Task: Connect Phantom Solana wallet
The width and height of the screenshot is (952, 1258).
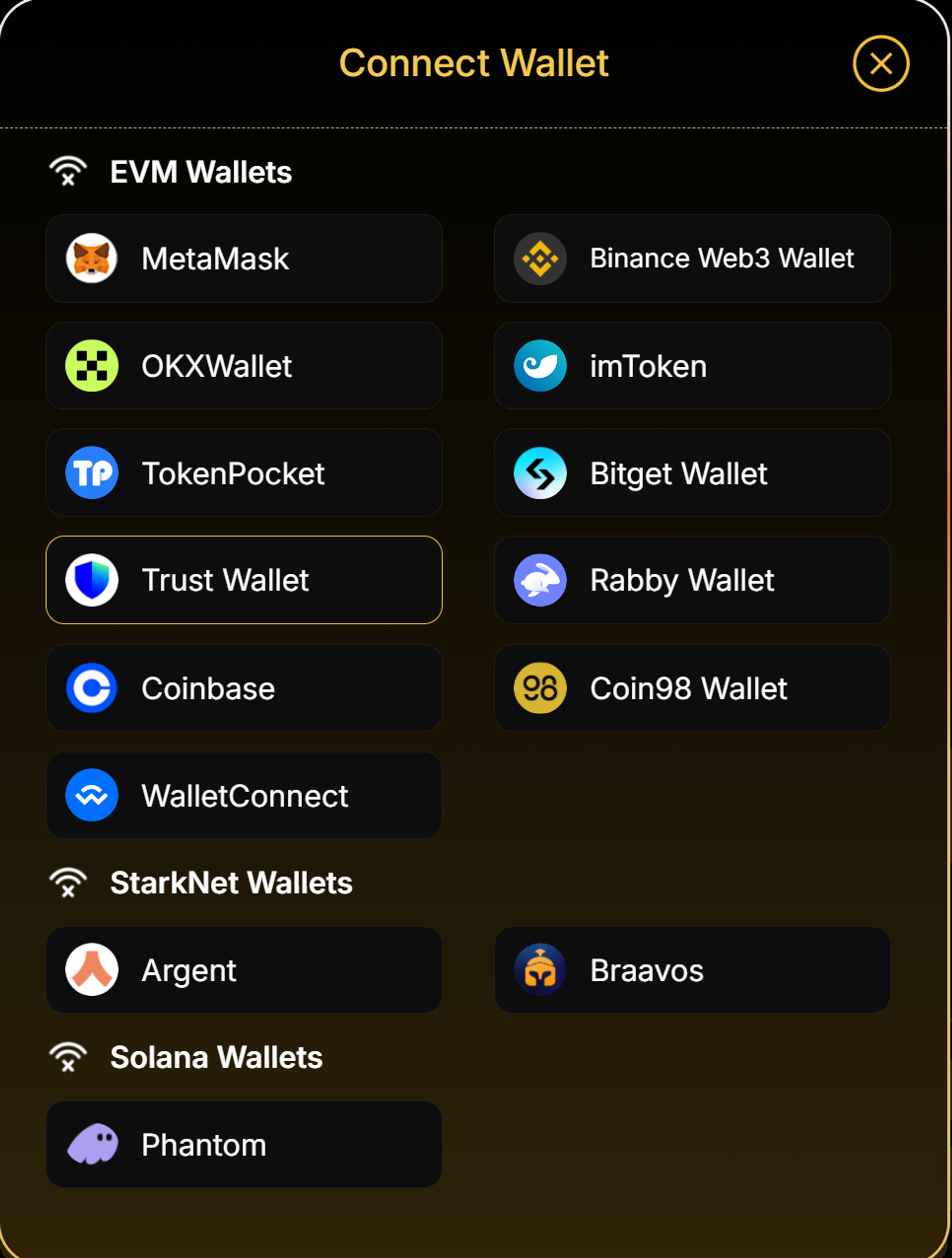Action: click(243, 1144)
